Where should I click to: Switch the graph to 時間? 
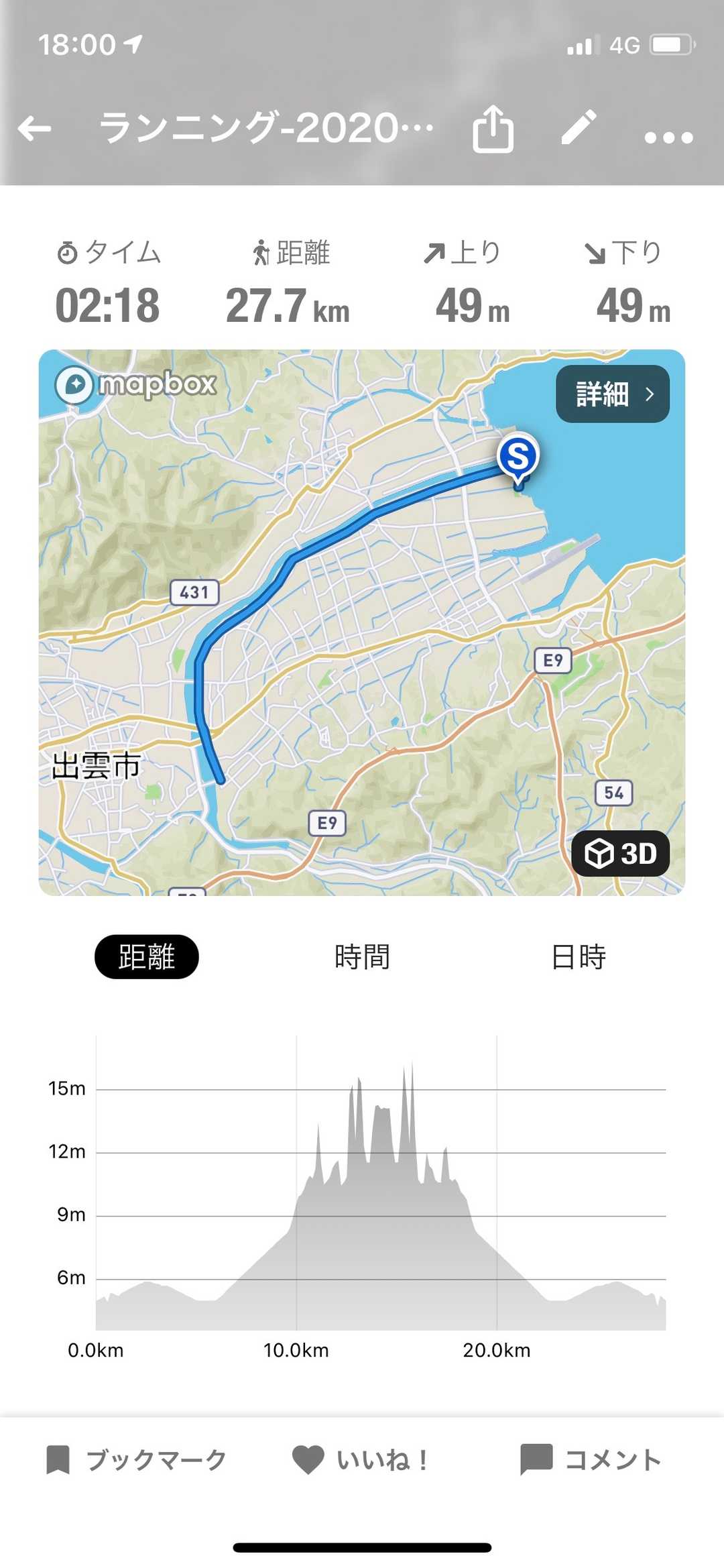362,956
